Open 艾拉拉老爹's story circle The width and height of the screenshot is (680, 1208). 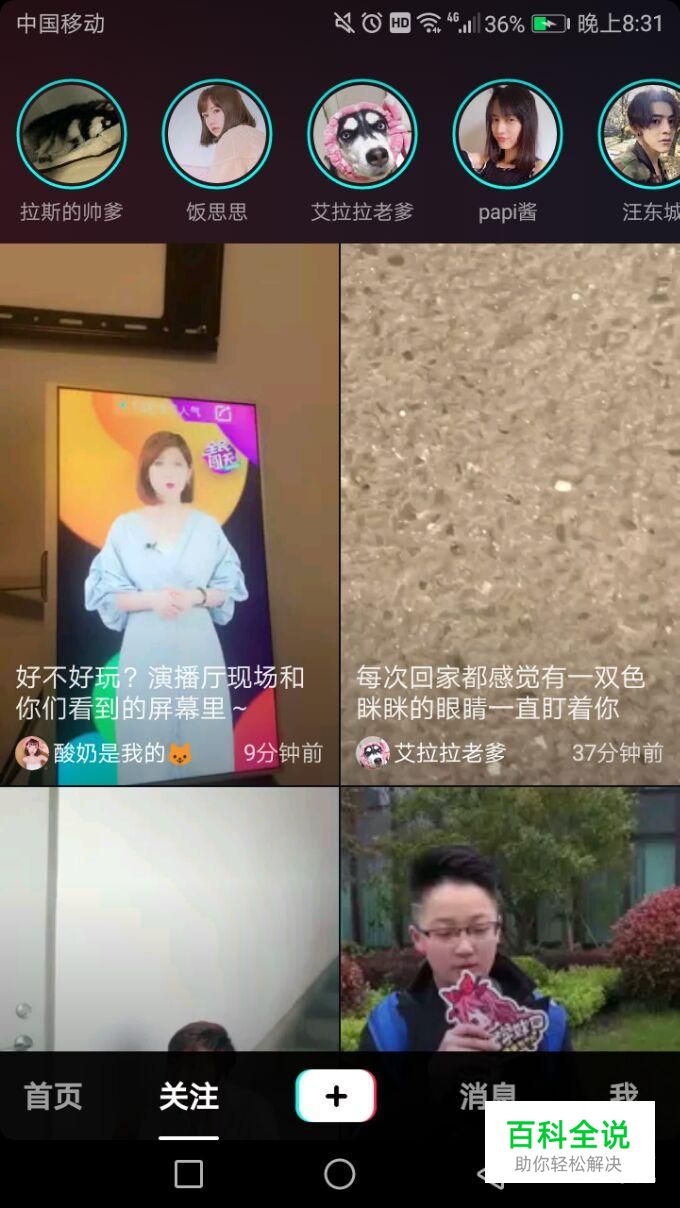tap(362, 135)
